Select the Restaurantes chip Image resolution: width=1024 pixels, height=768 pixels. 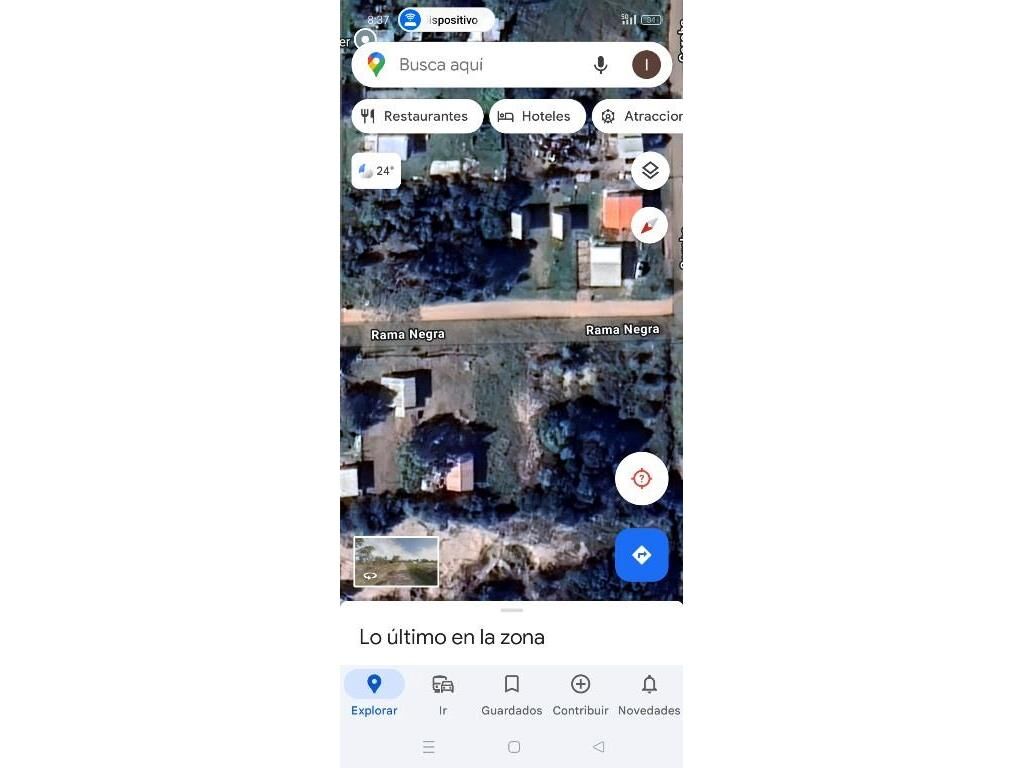[x=416, y=116]
